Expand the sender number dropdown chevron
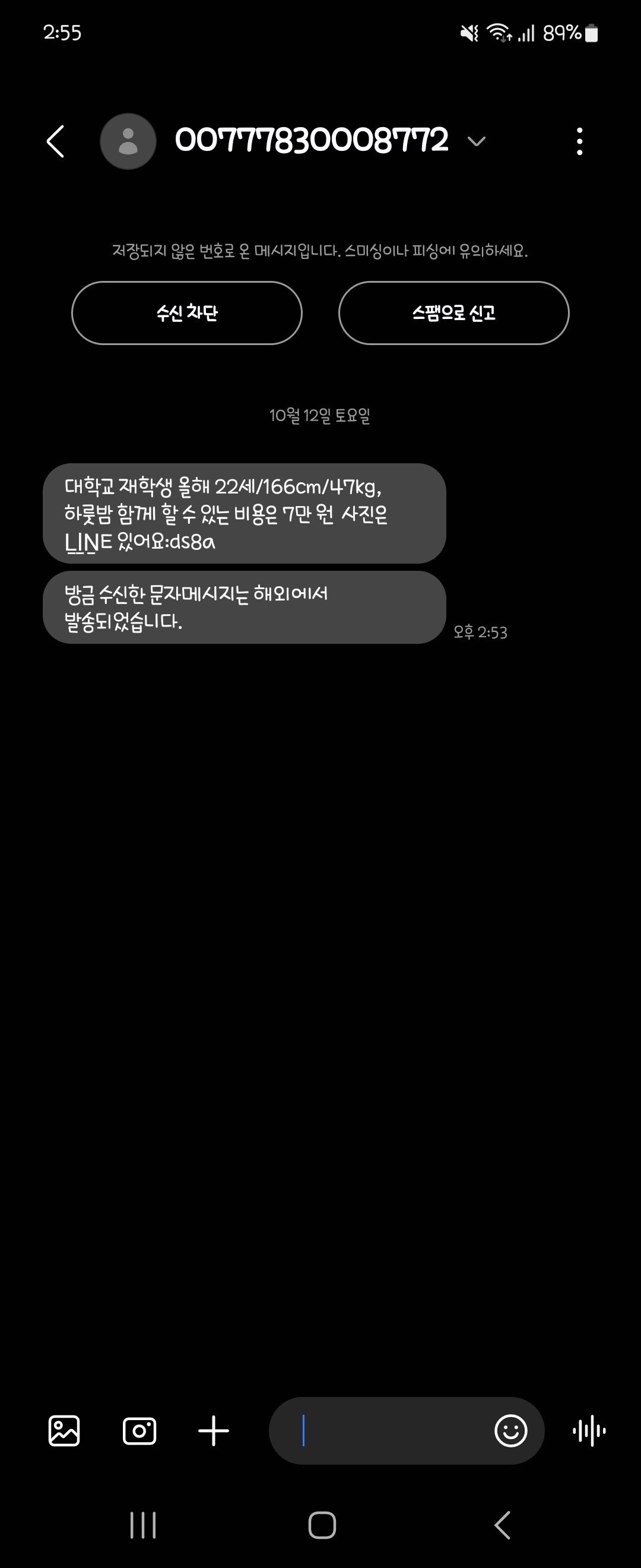 tap(476, 141)
